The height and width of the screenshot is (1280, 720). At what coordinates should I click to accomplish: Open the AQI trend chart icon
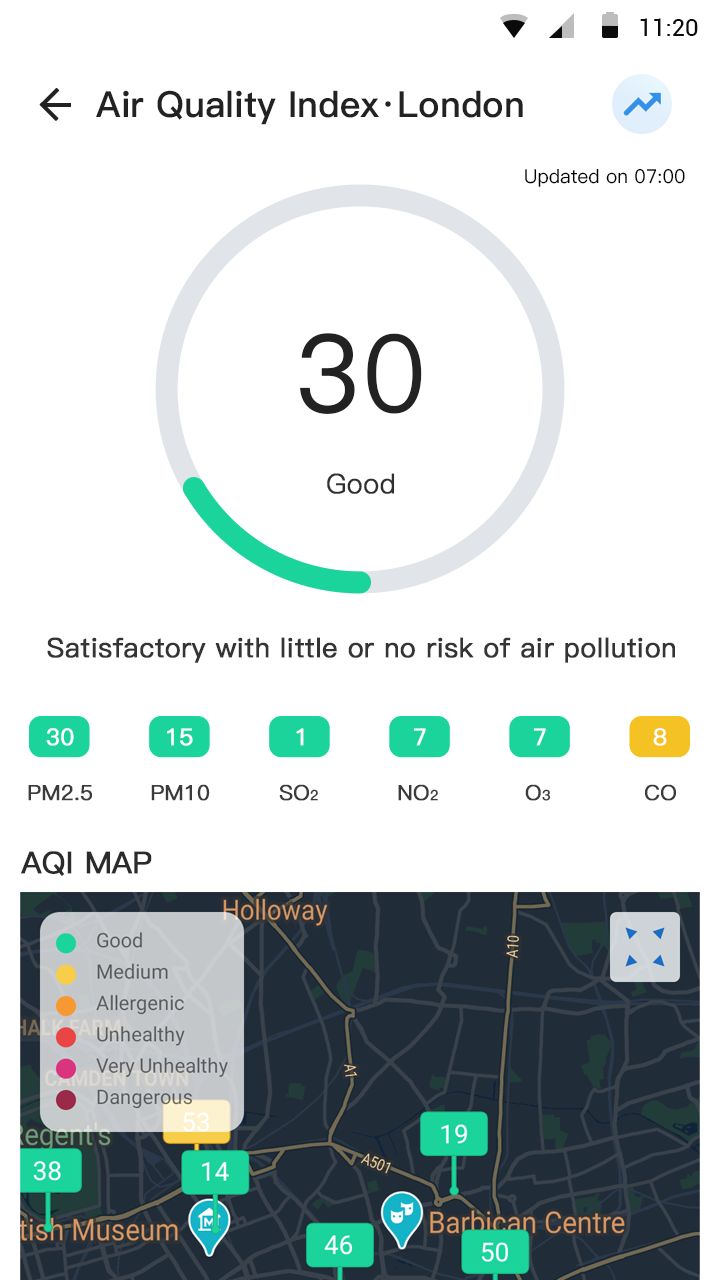coord(641,104)
